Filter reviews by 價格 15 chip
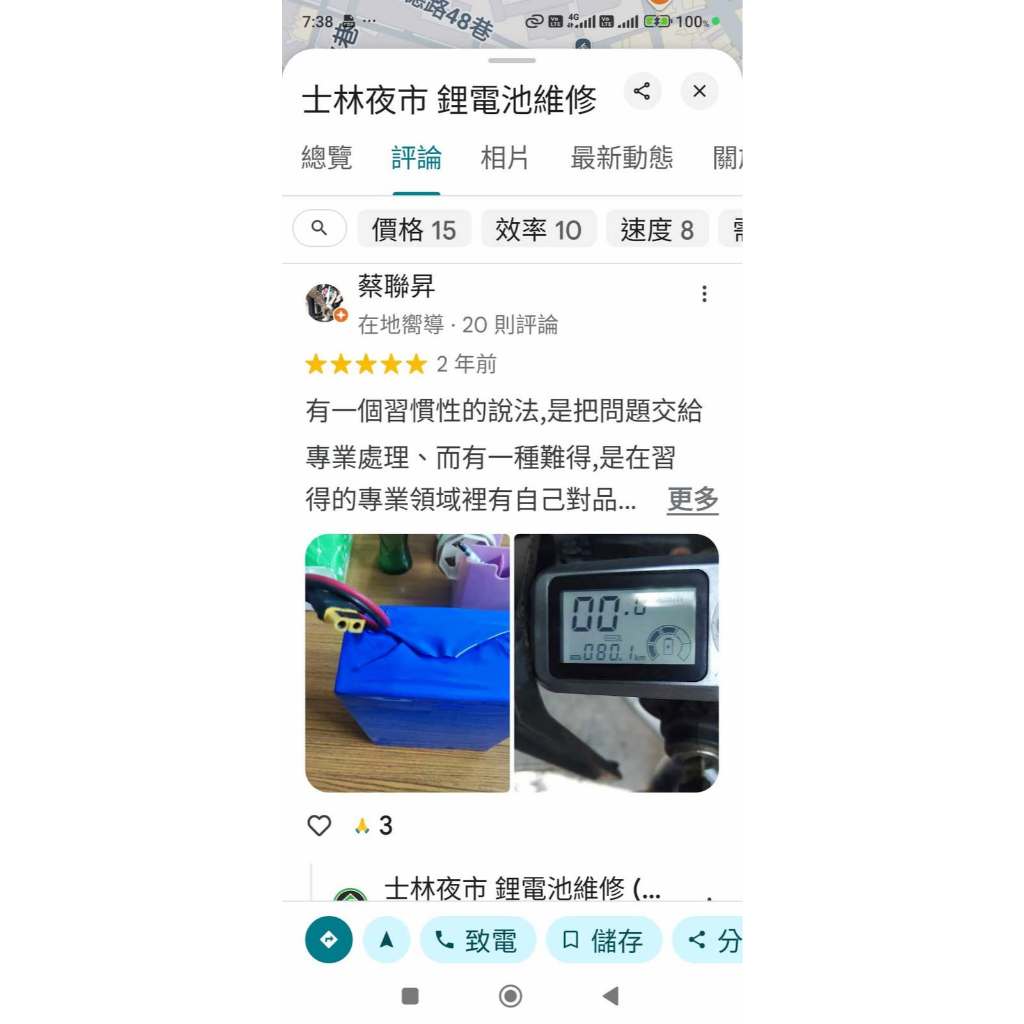The width and height of the screenshot is (1024, 1024). [x=414, y=229]
